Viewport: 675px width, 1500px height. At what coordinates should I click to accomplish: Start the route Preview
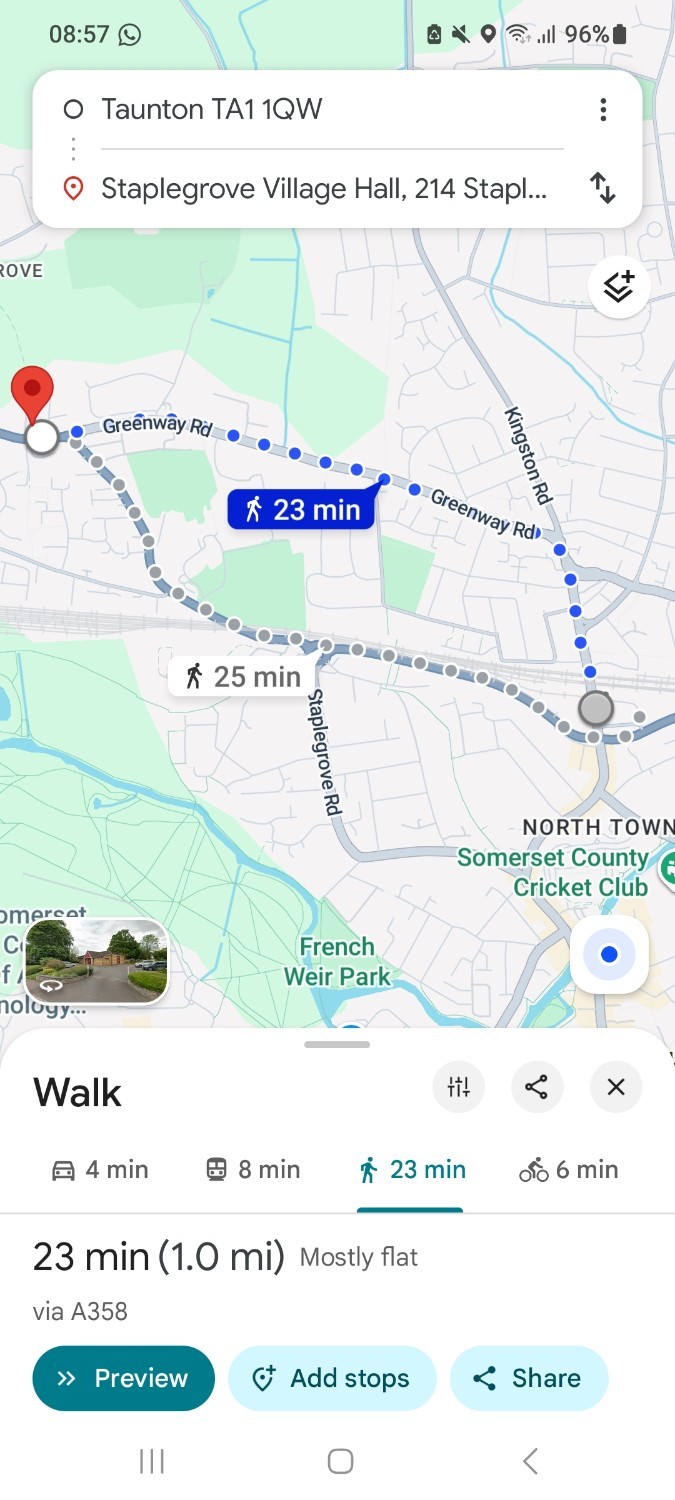point(124,1378)
